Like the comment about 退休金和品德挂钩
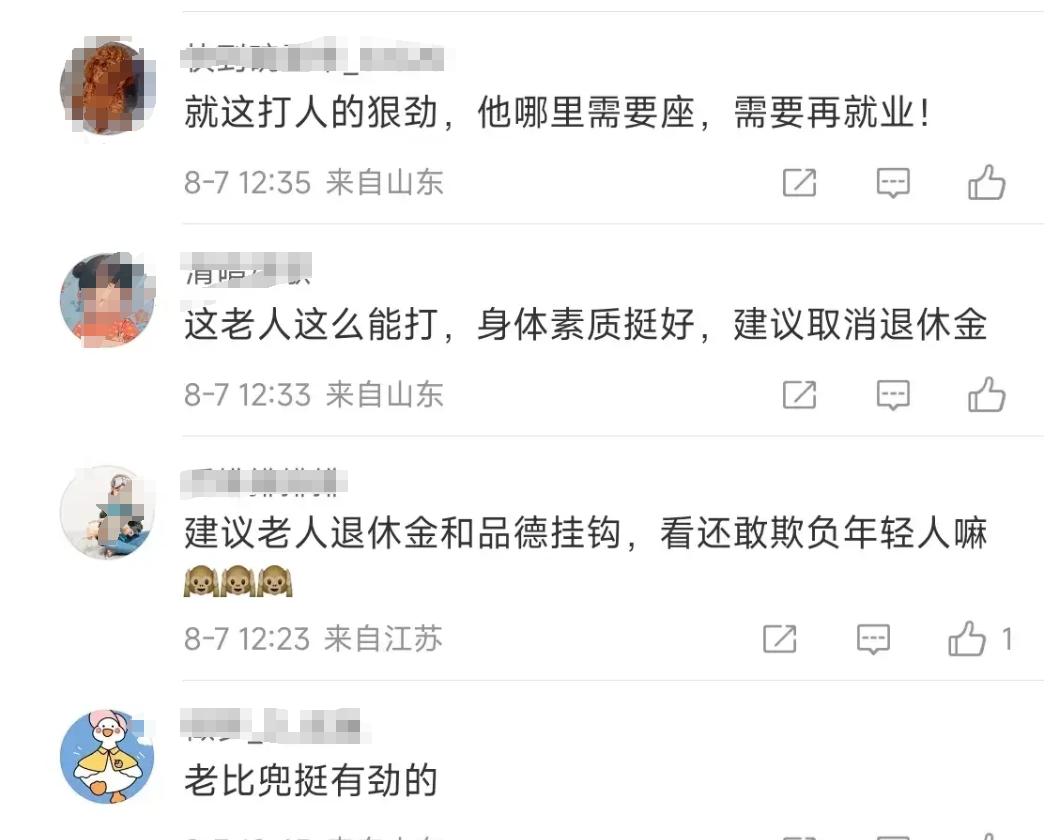 point(968,639)
